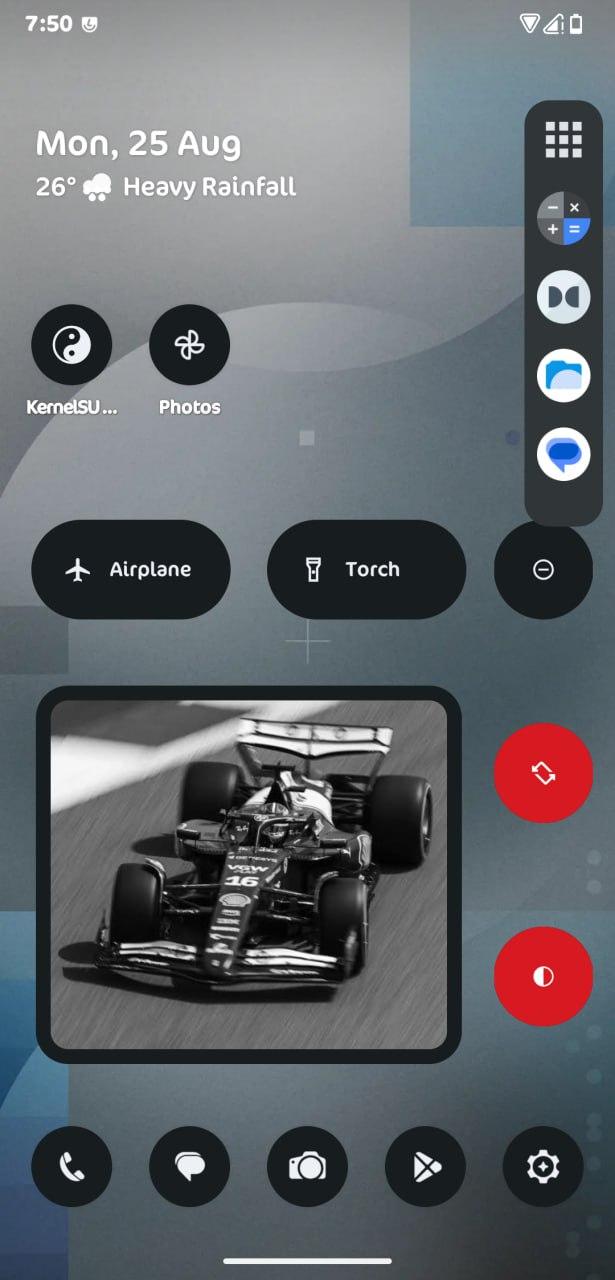Toggle Airplane mode
The height and width of the screenshot is (1280, 615).
pos(131,569)
